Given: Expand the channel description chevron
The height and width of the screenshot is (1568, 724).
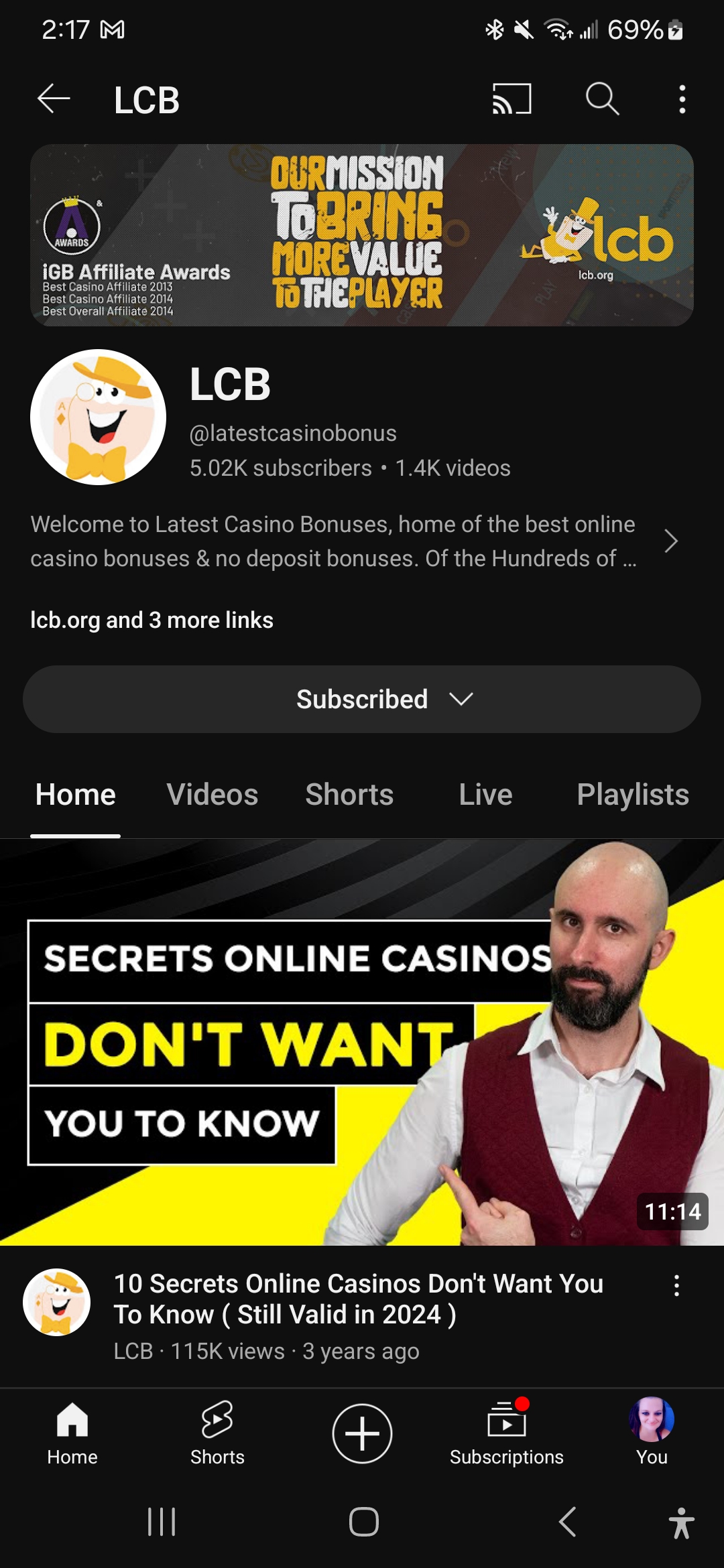Looking at the screenshot, I should (x=670, y=541).
